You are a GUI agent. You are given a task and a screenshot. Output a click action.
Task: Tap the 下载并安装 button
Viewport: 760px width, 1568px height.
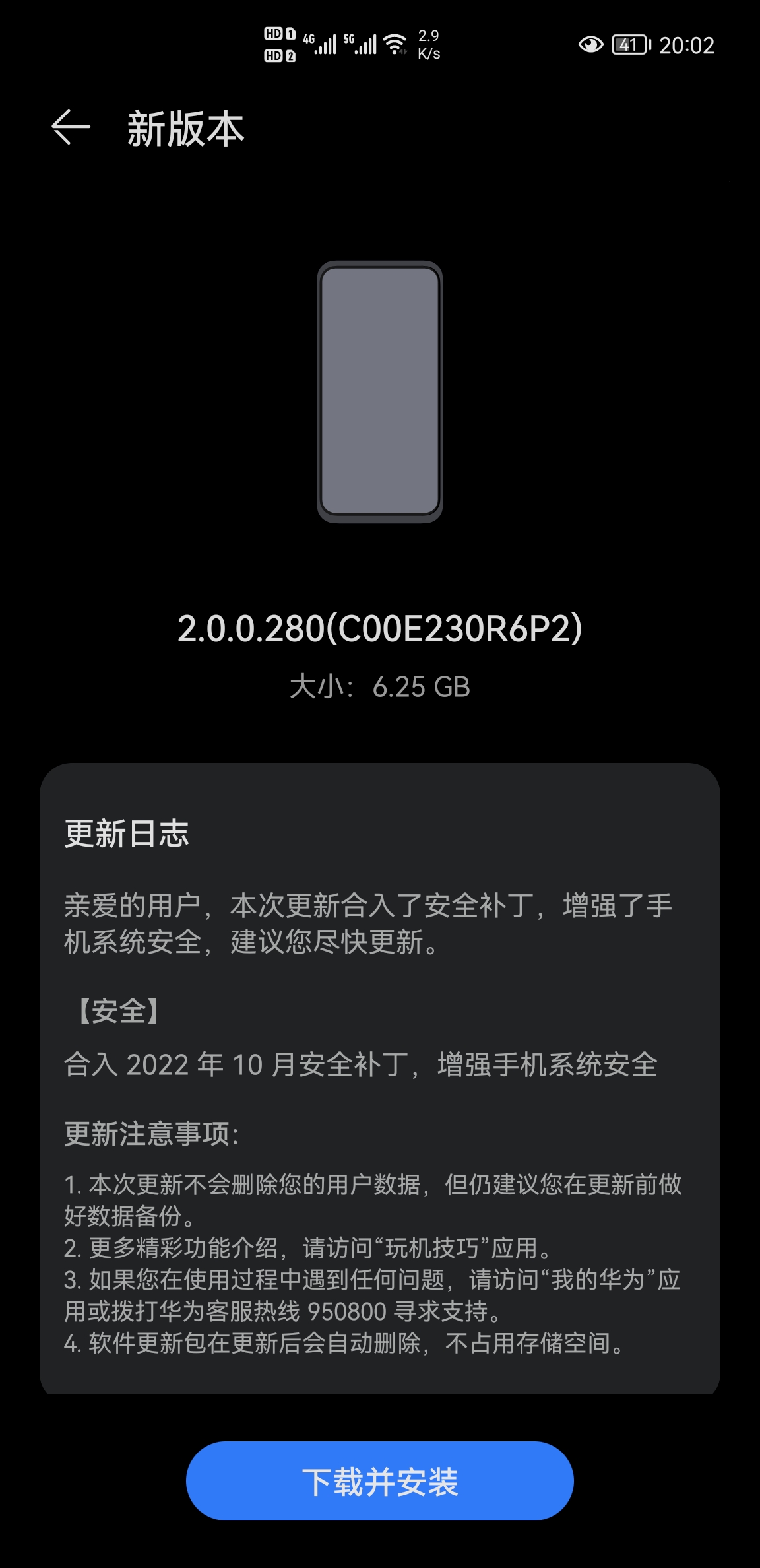coord(379,1482)
